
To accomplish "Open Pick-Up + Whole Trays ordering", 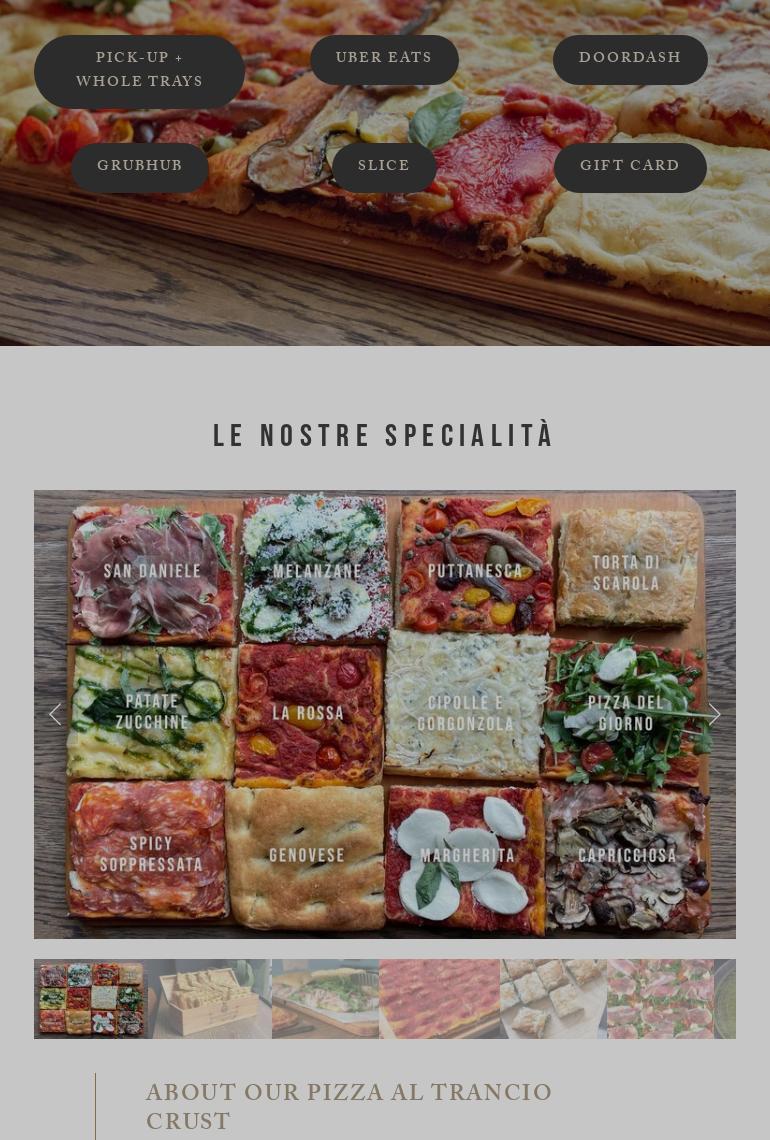I will (x=139, y=71).
